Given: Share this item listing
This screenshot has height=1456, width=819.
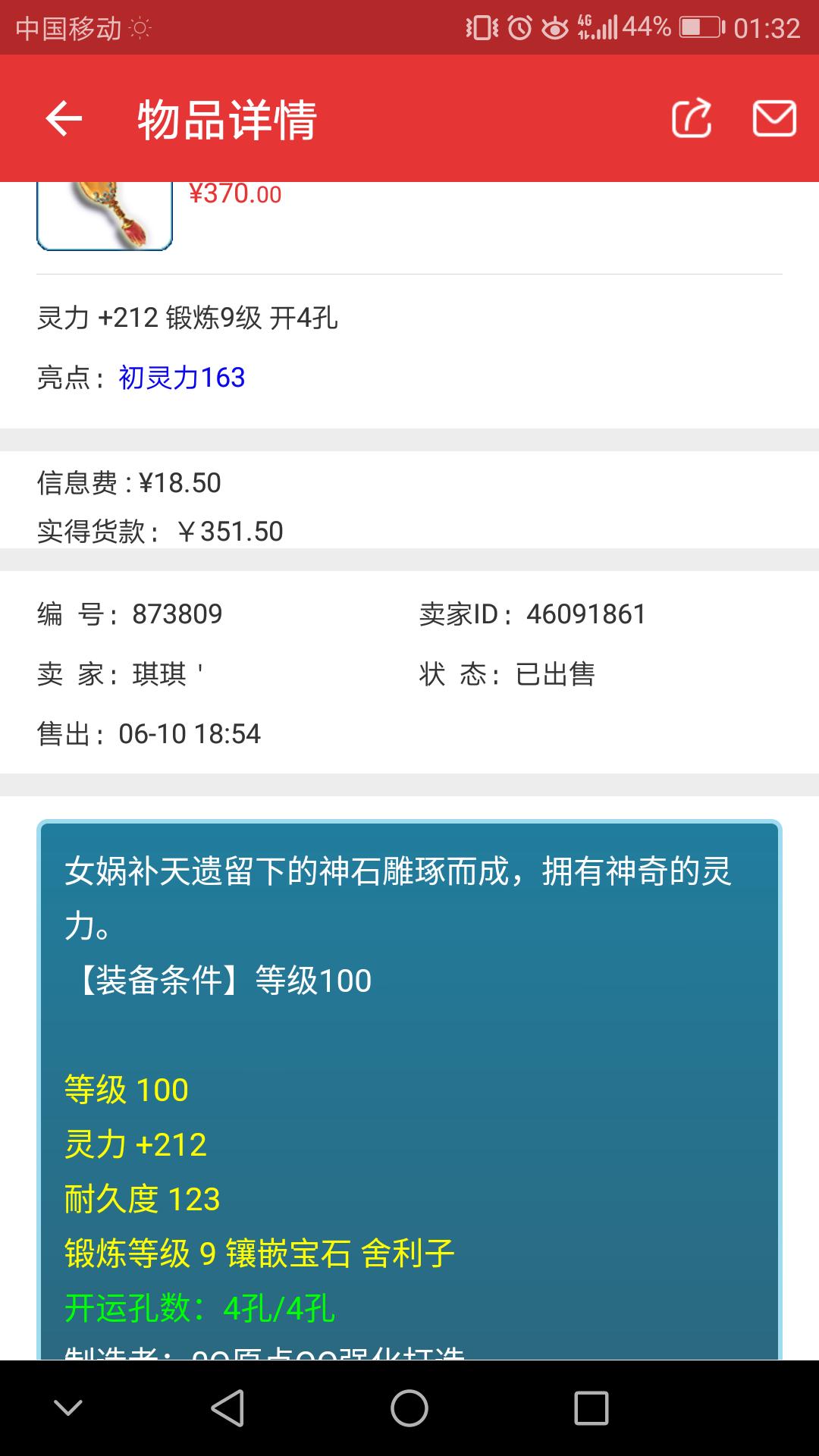Looking at the screenshot, I should click(692, 119).
